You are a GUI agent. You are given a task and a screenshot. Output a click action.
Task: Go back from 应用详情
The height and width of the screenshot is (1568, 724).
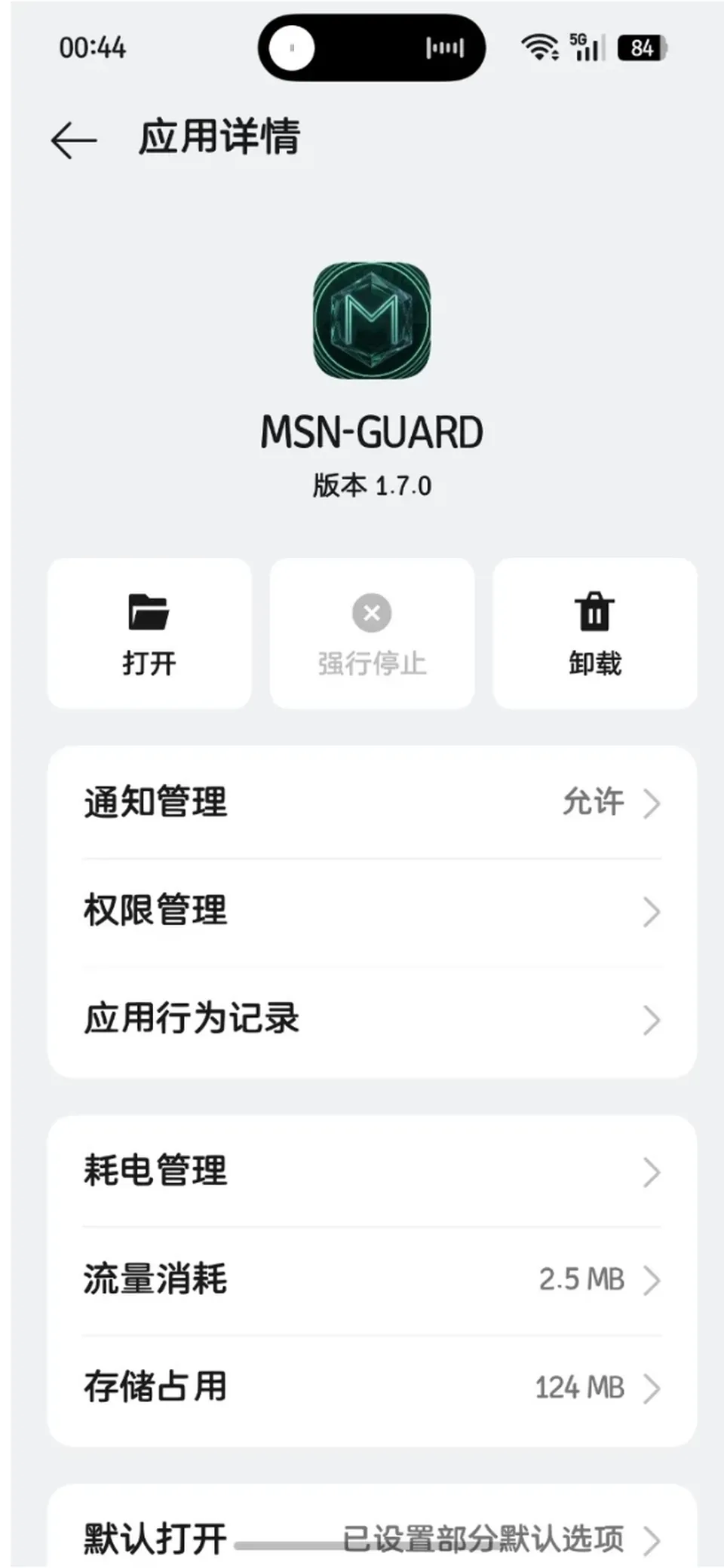pyautogui.click(x=74, y=139)
